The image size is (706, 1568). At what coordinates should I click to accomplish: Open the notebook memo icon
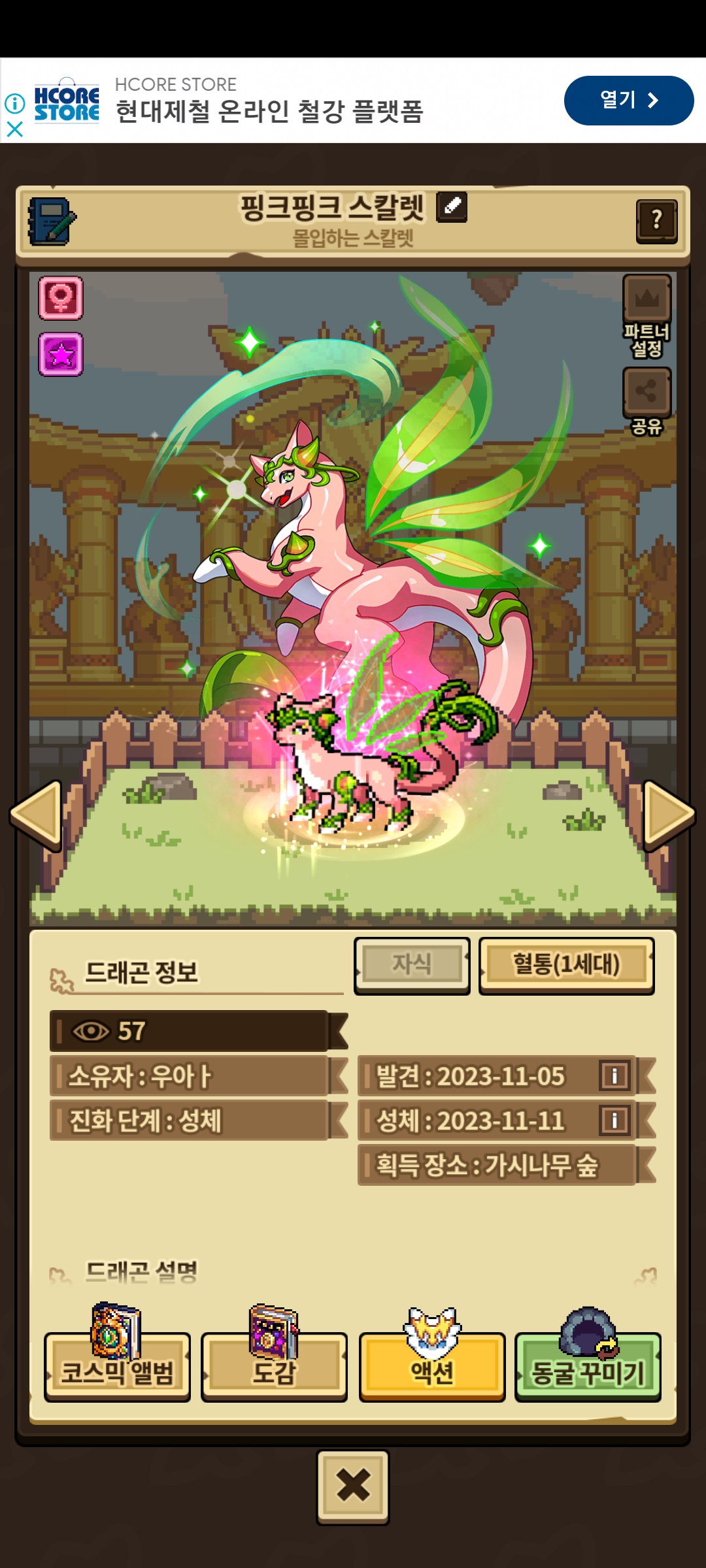[x=52, y=221]
